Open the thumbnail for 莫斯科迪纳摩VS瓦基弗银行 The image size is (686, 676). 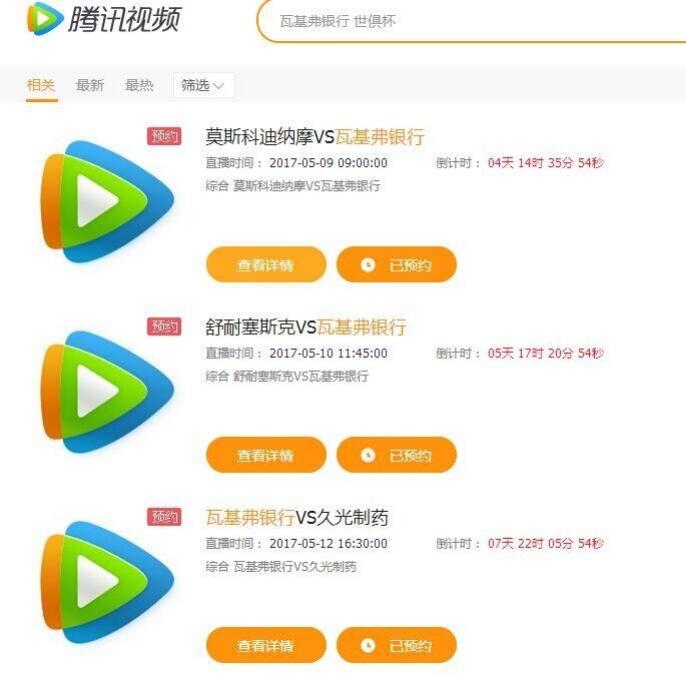point(105,200)
